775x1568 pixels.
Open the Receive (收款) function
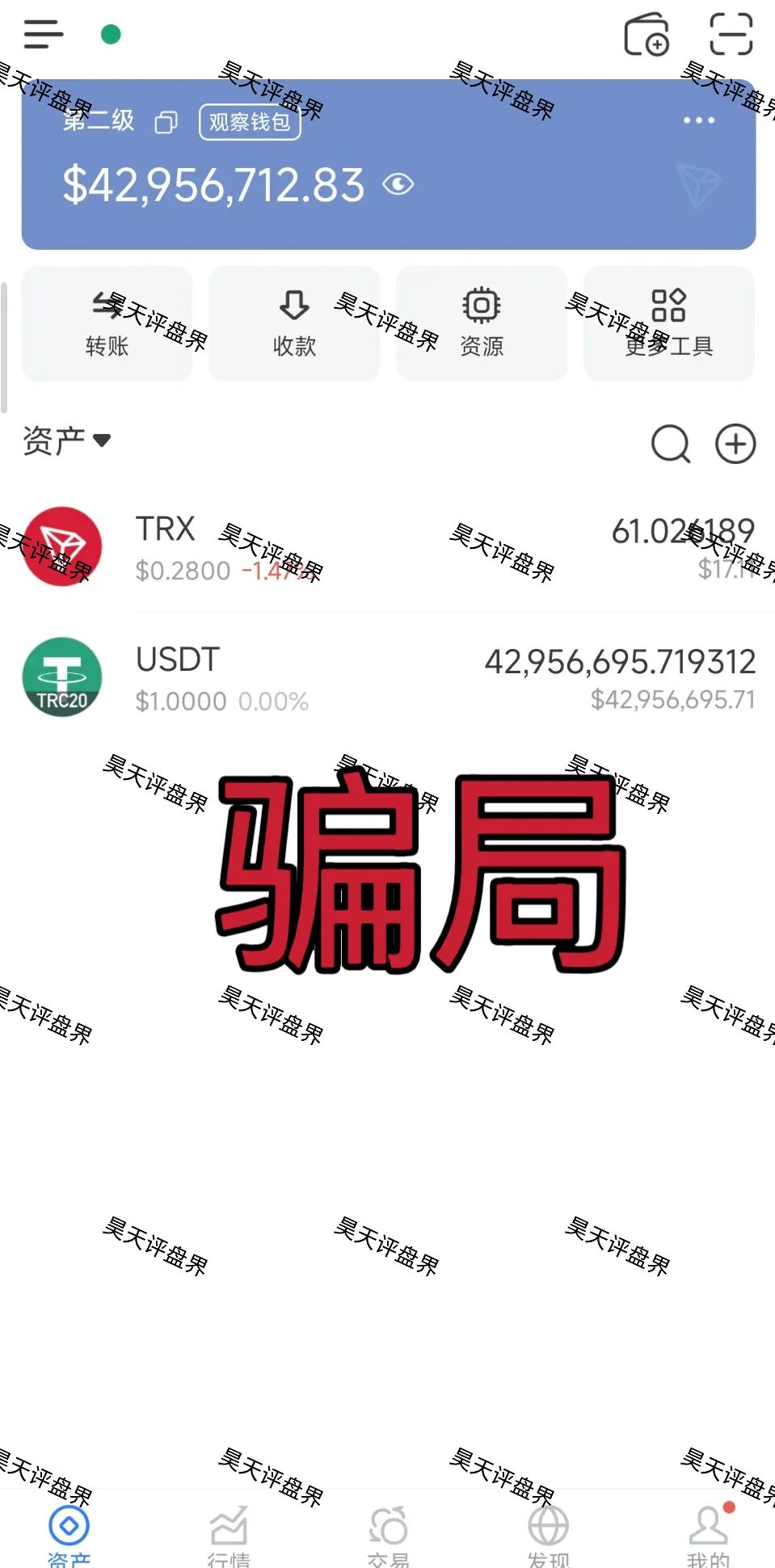(293, 323)
